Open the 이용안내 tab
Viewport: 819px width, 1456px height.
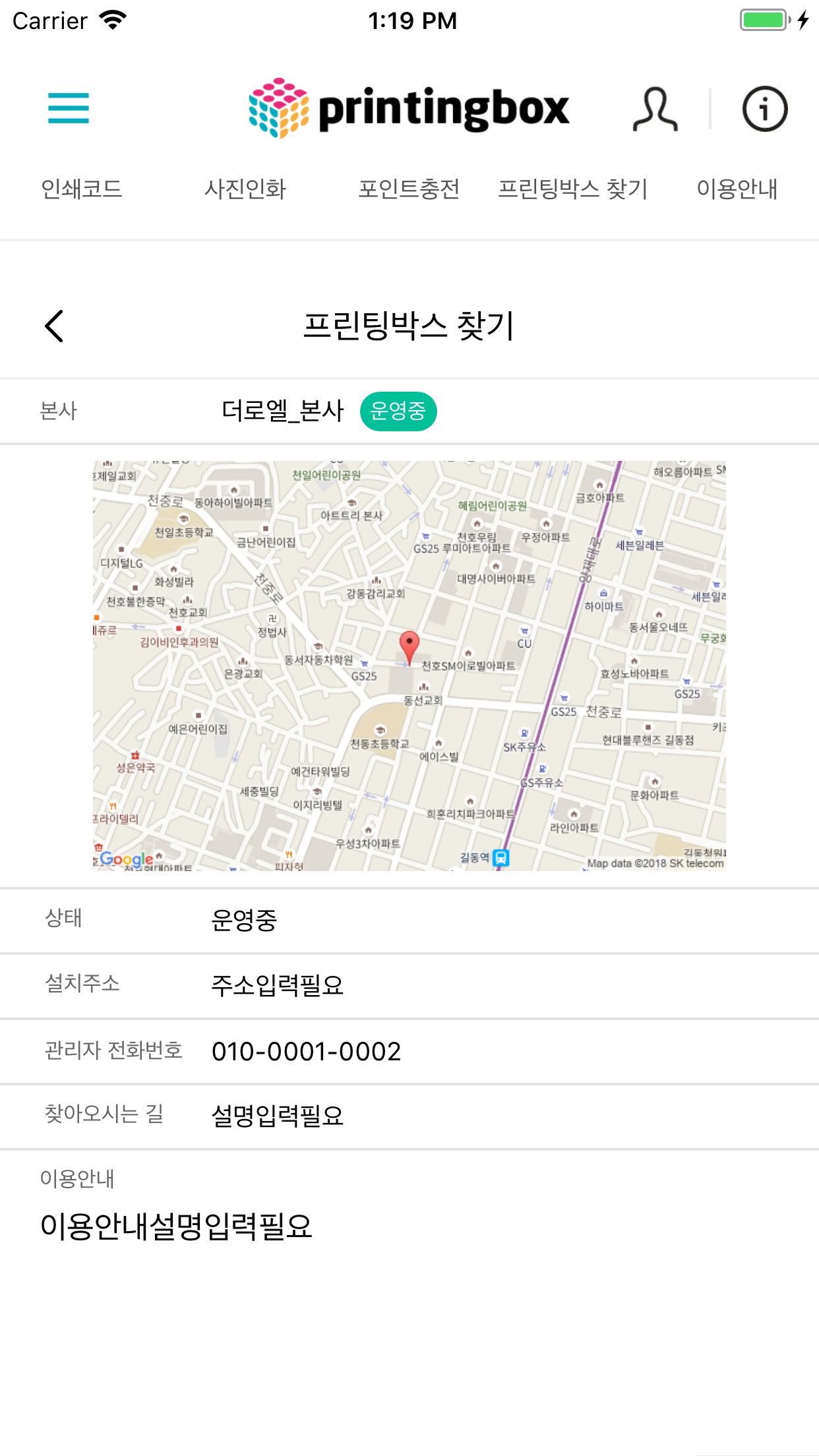coord(737,189)
